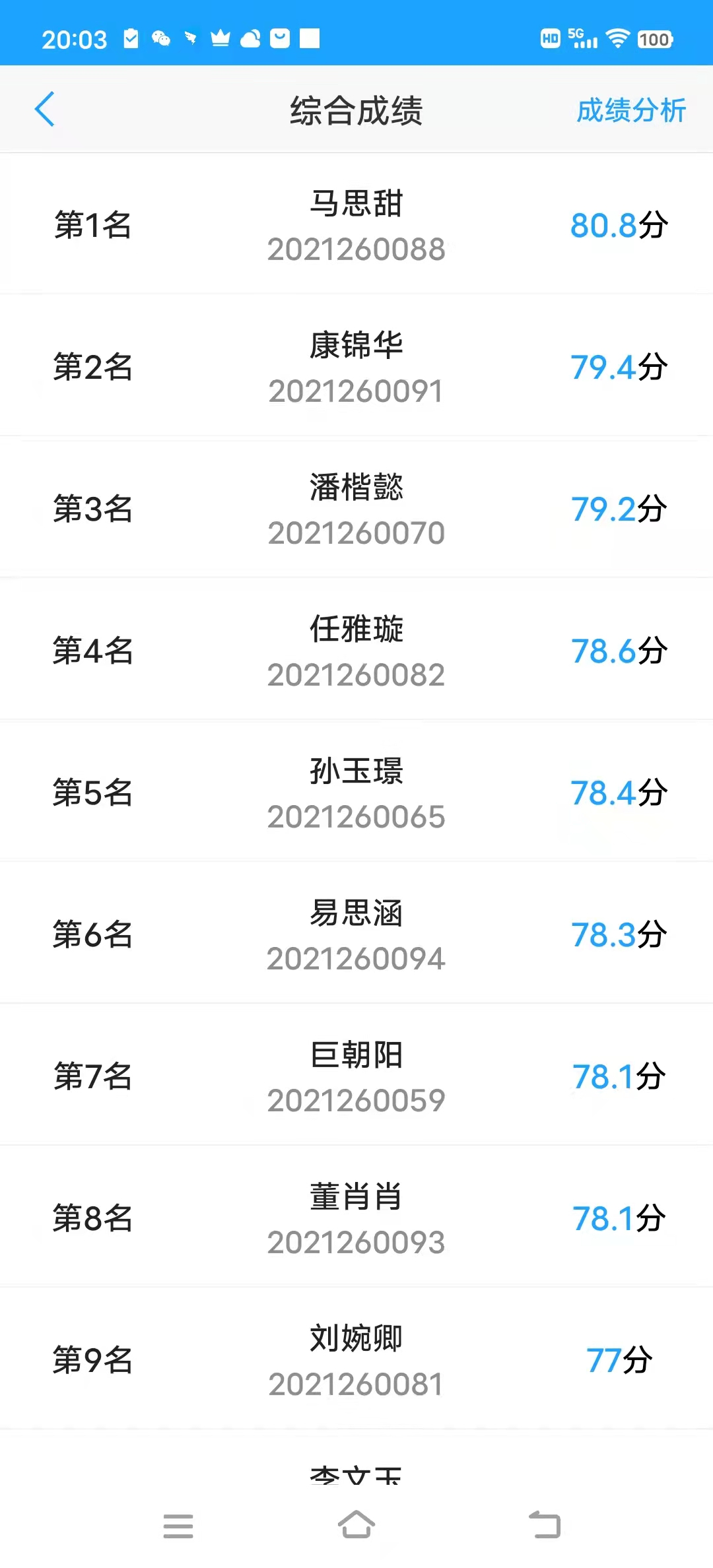Screen dimensions: 713x1568
Task: View 易思涵's score entry
Action: click(x=356, y=934)
